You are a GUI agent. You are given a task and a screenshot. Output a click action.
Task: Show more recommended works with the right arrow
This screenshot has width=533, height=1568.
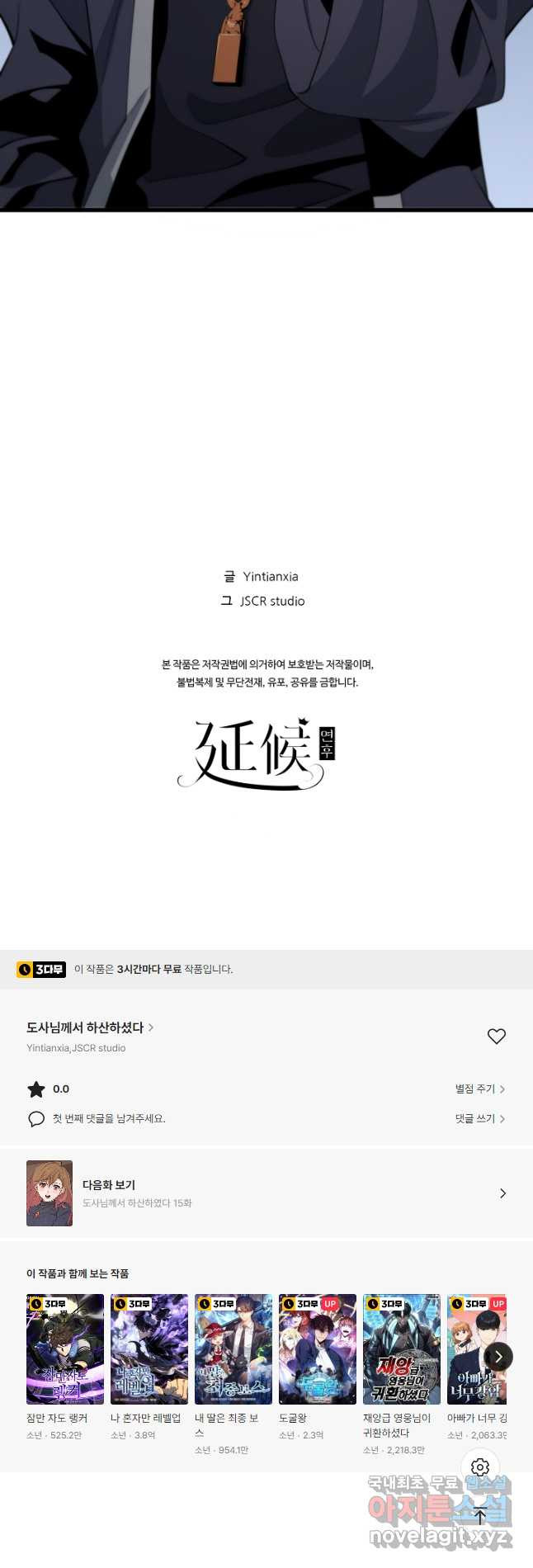point(498,1356)
